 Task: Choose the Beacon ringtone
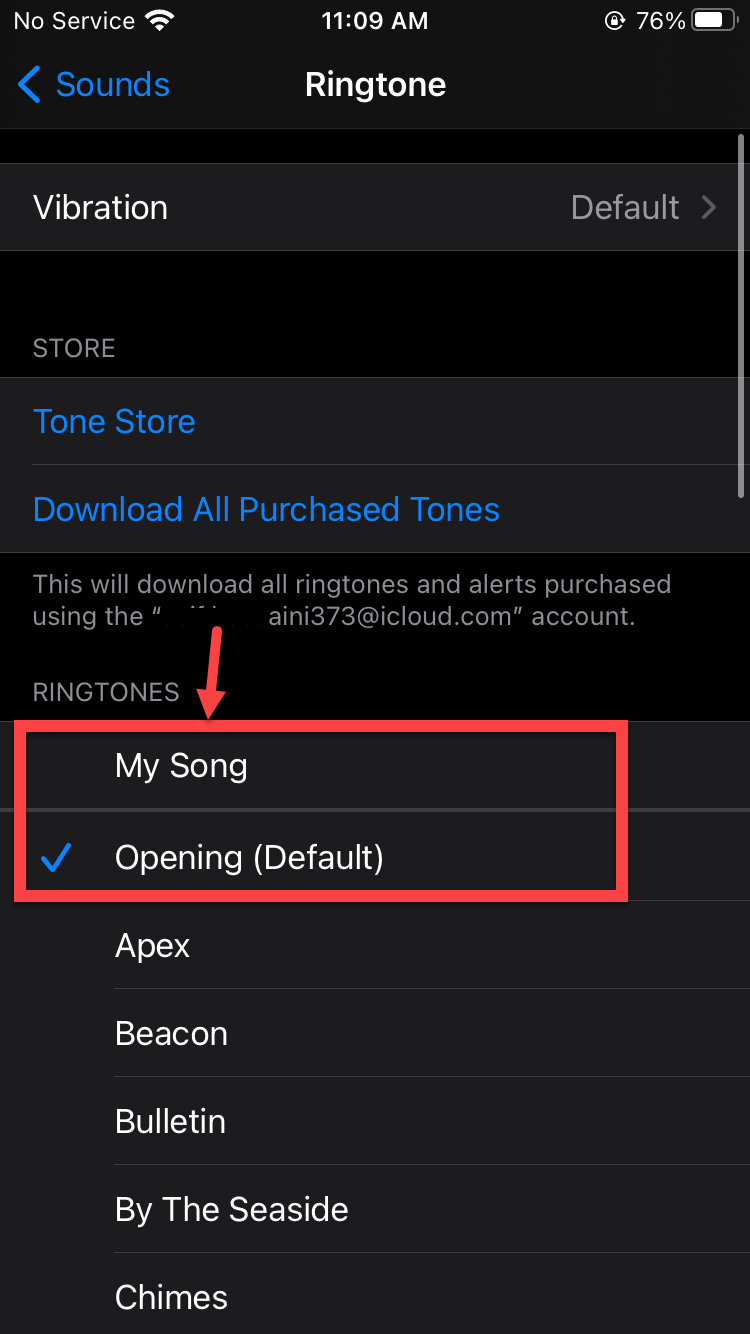coord(172,1034)
